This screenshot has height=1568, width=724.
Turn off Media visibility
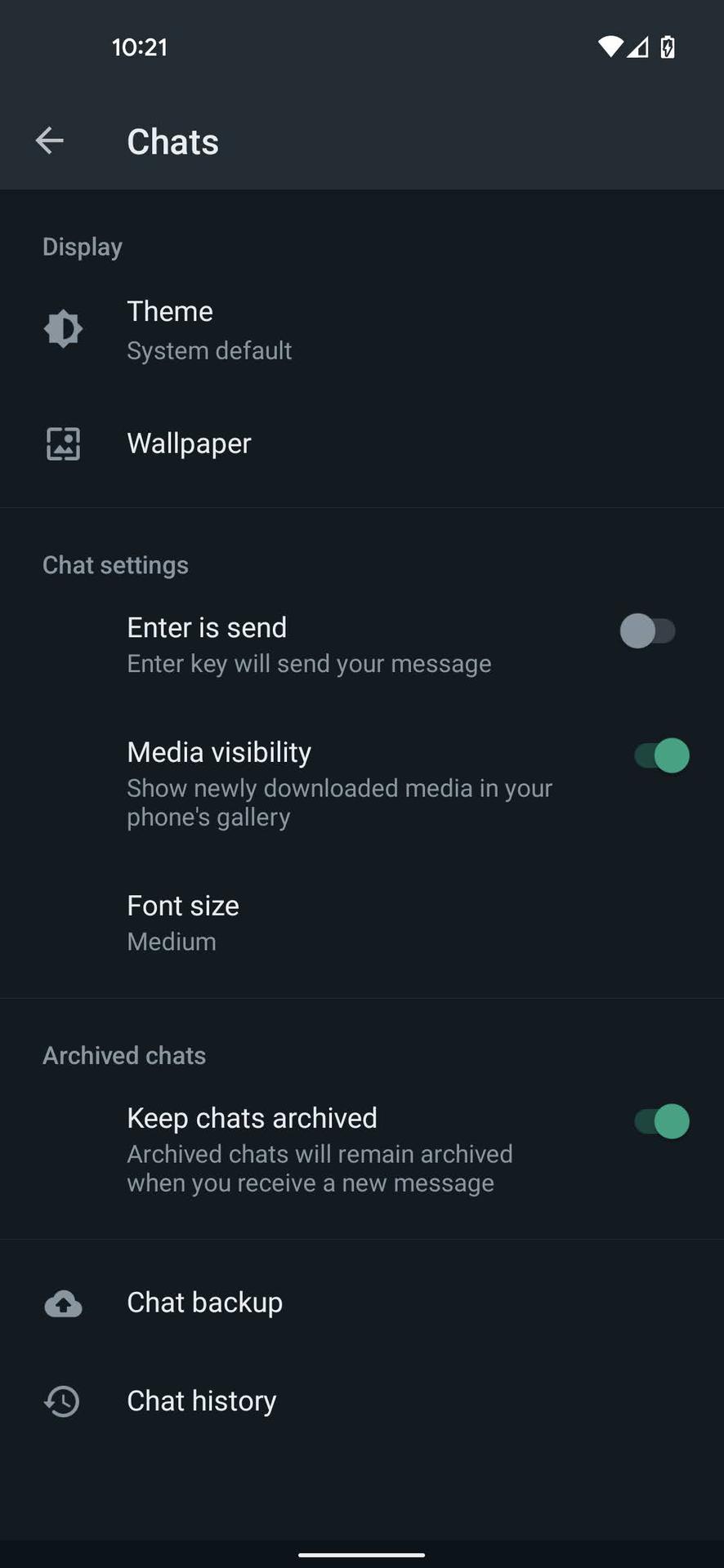pyautogui.click(x=661, y=755)
